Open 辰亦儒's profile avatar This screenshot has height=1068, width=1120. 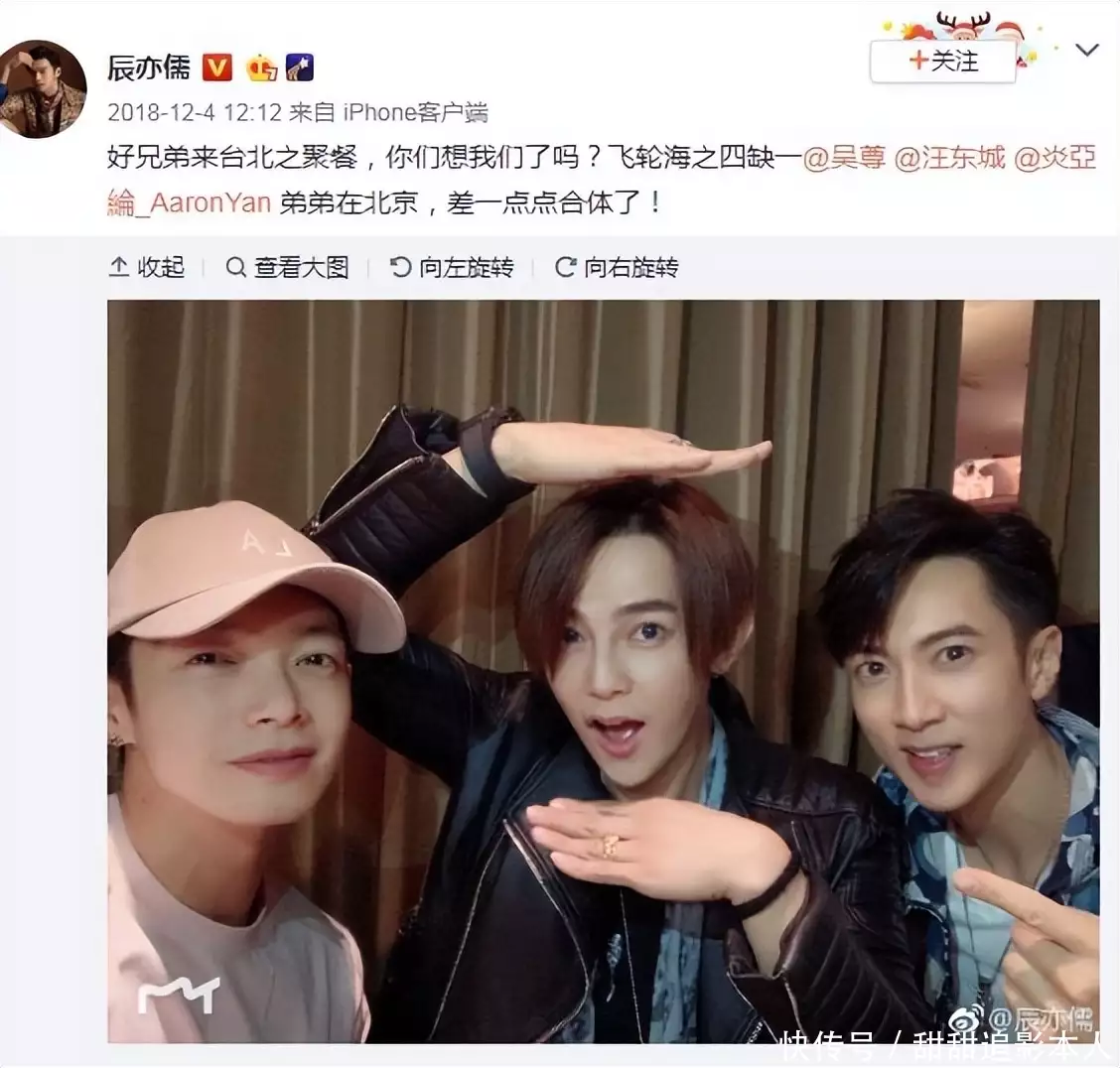click(x=43, y=89)
